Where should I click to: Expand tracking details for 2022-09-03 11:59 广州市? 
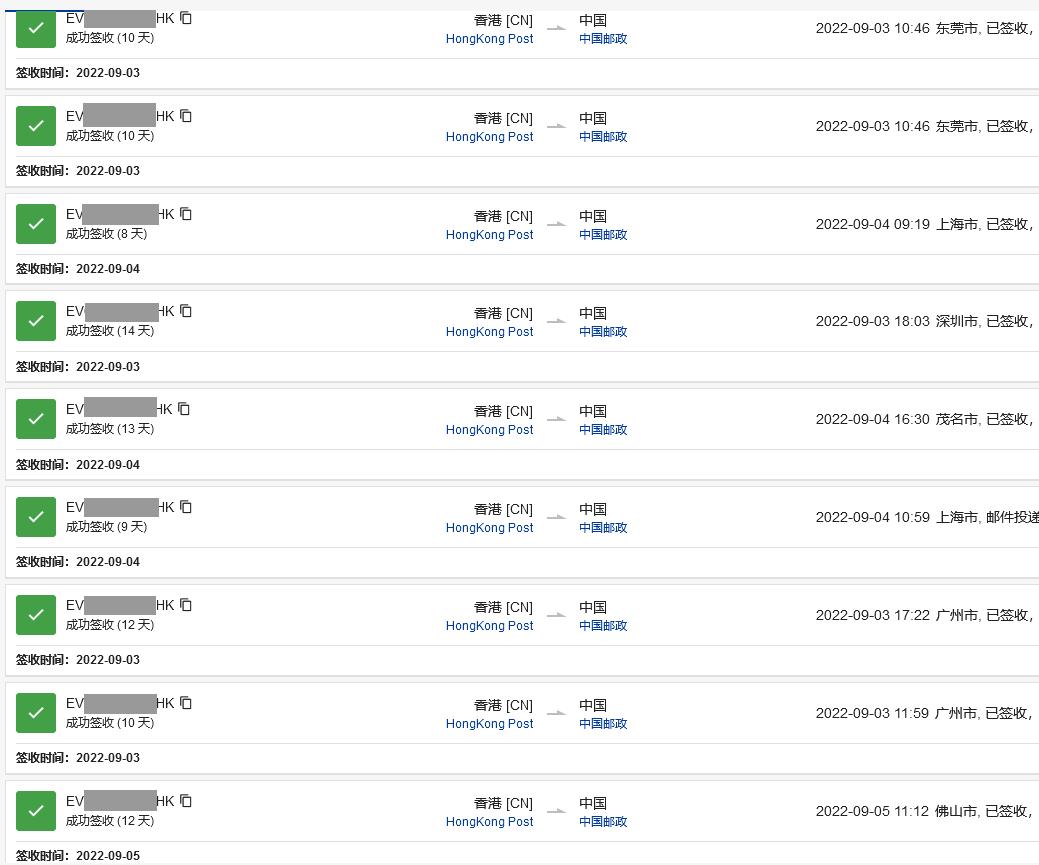[922, 714]
